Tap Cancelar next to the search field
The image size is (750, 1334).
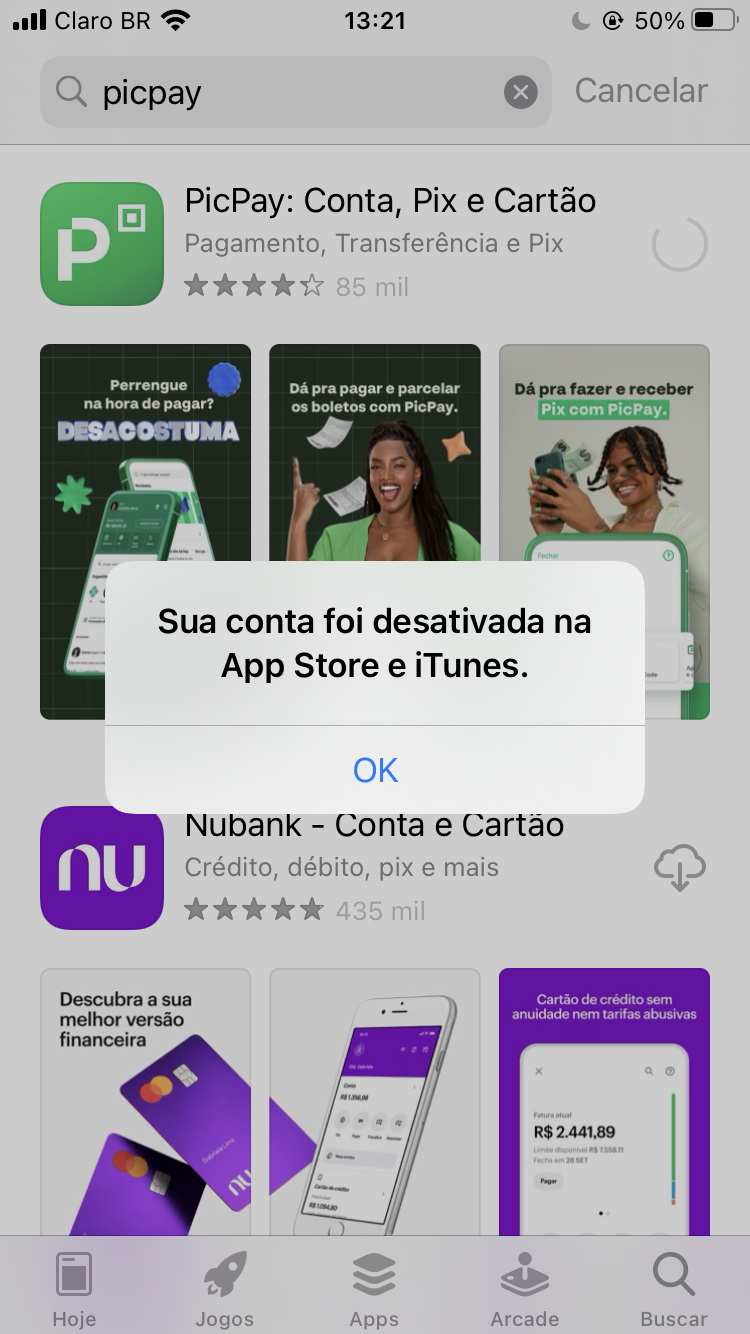coord(641,91)
